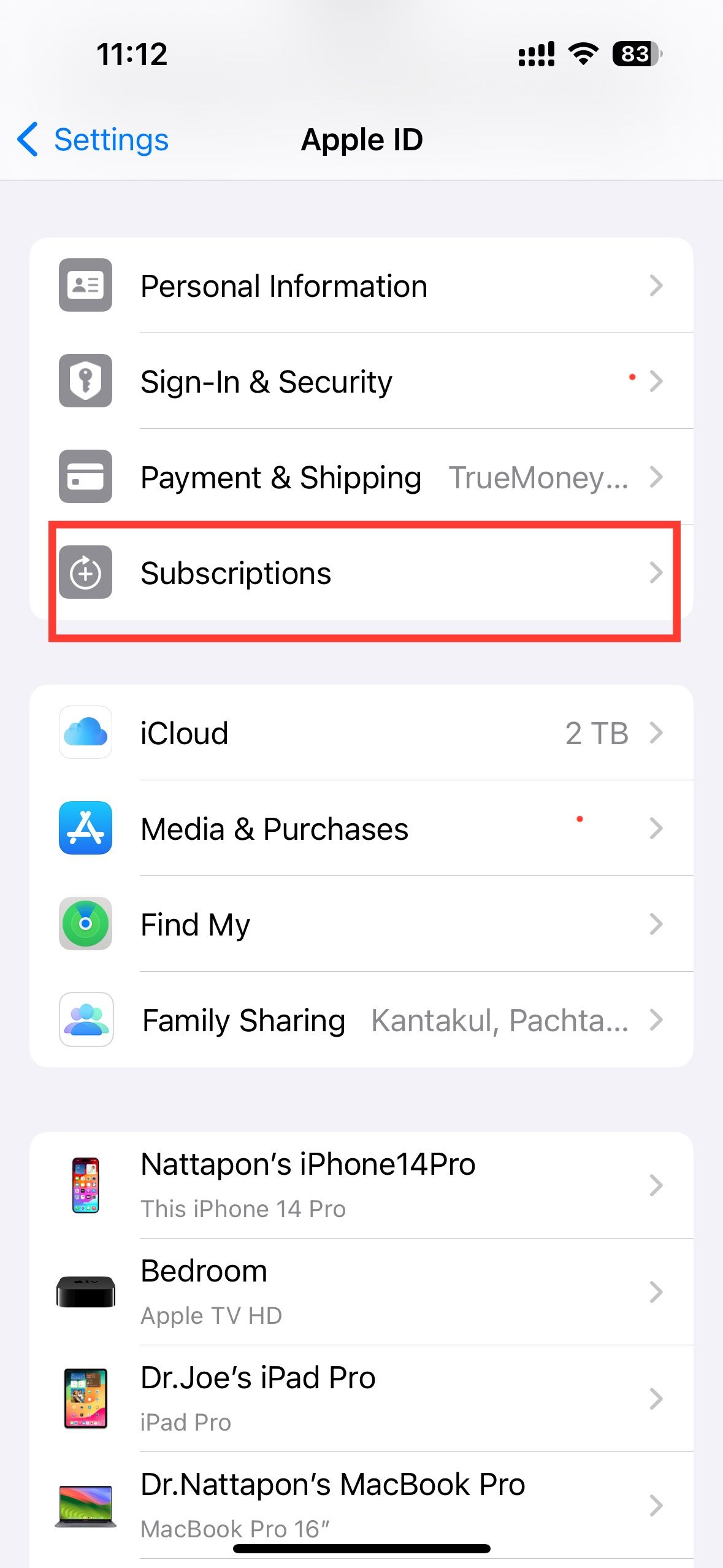Select Dr.Nattapon's MacBook Pro device

[x=361, y=1504]
